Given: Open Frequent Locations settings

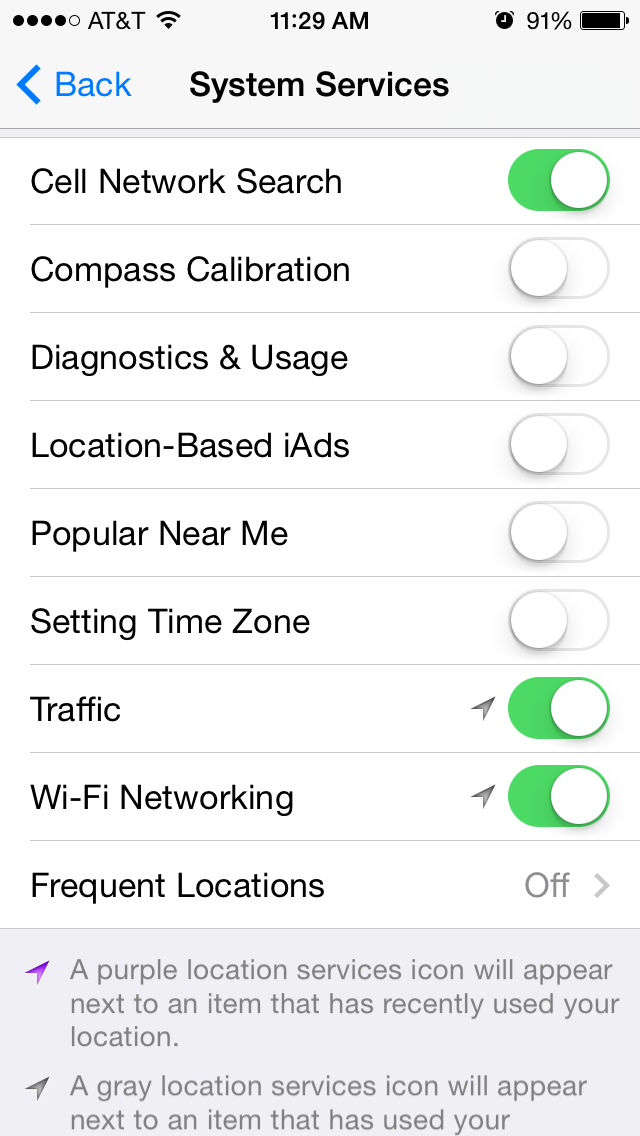Looking at the screenshot, I should click(x=320, y=885).
